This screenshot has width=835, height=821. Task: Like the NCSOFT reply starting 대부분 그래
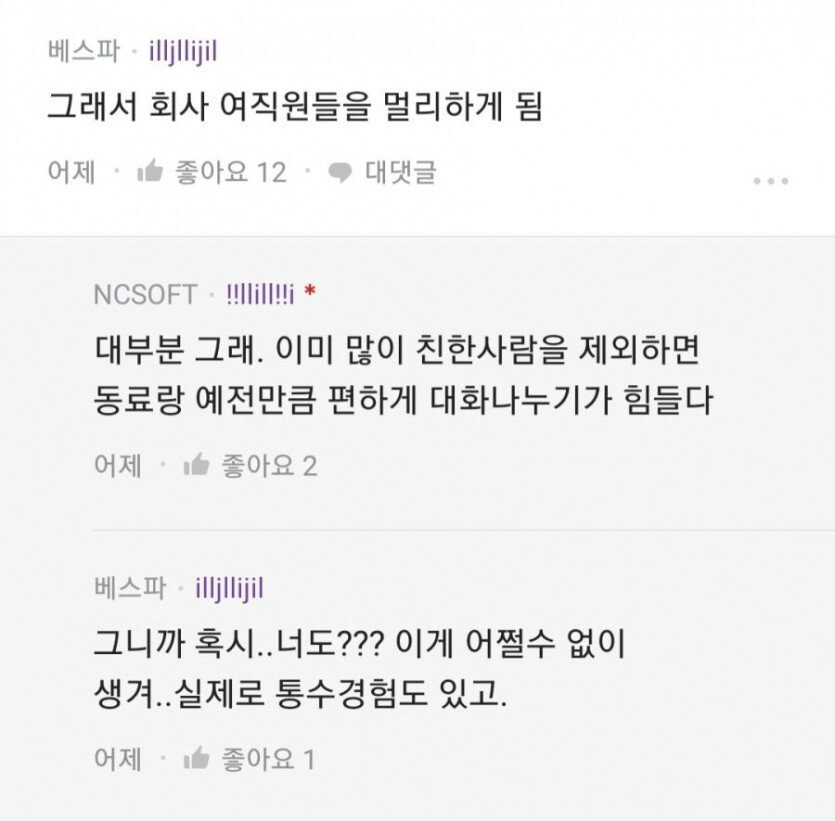pyautogui.click(x=196, y=465)
